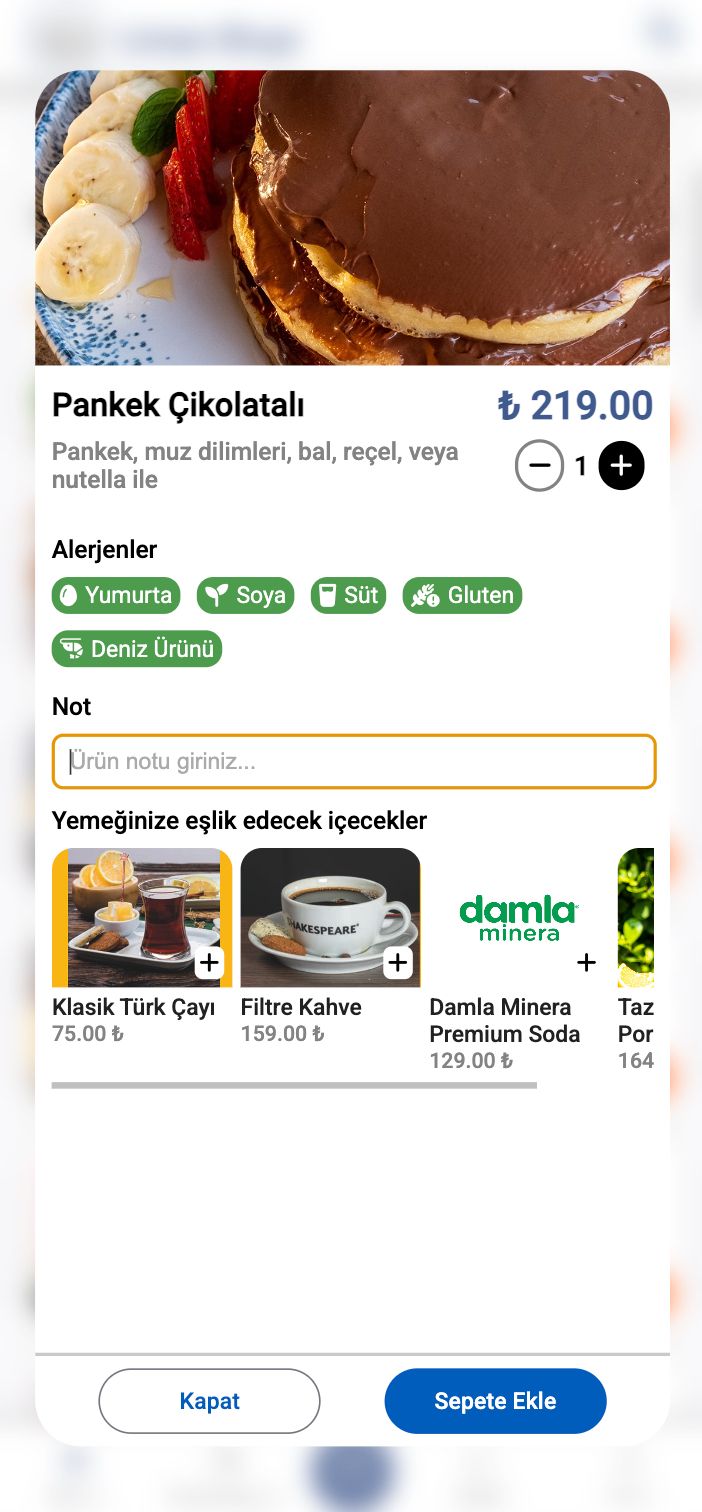
Task: Focus the product note field
Action: [x=354, y=762]
